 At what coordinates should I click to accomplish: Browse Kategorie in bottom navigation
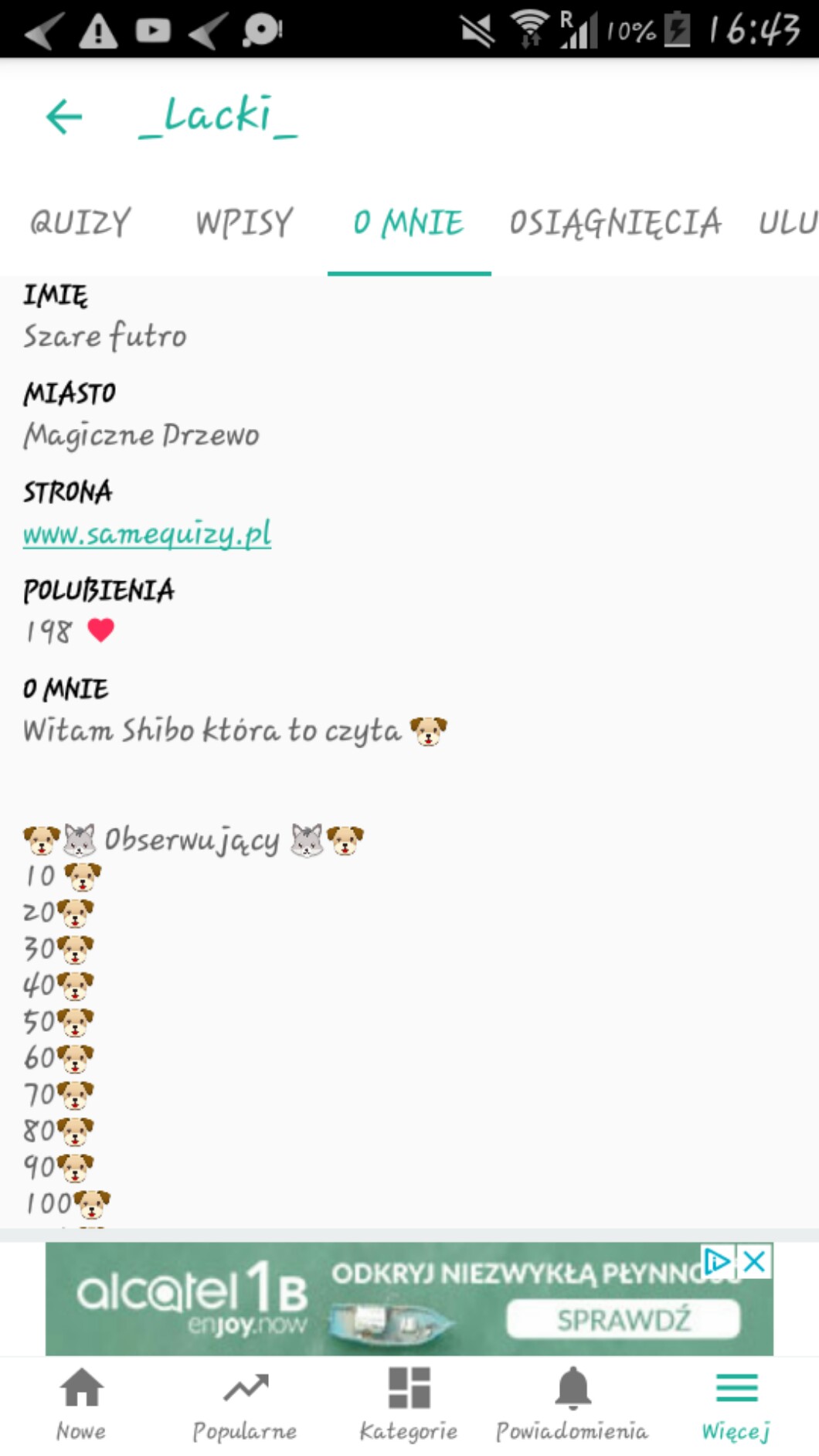pyautogui.click(x=409, y=1403)
